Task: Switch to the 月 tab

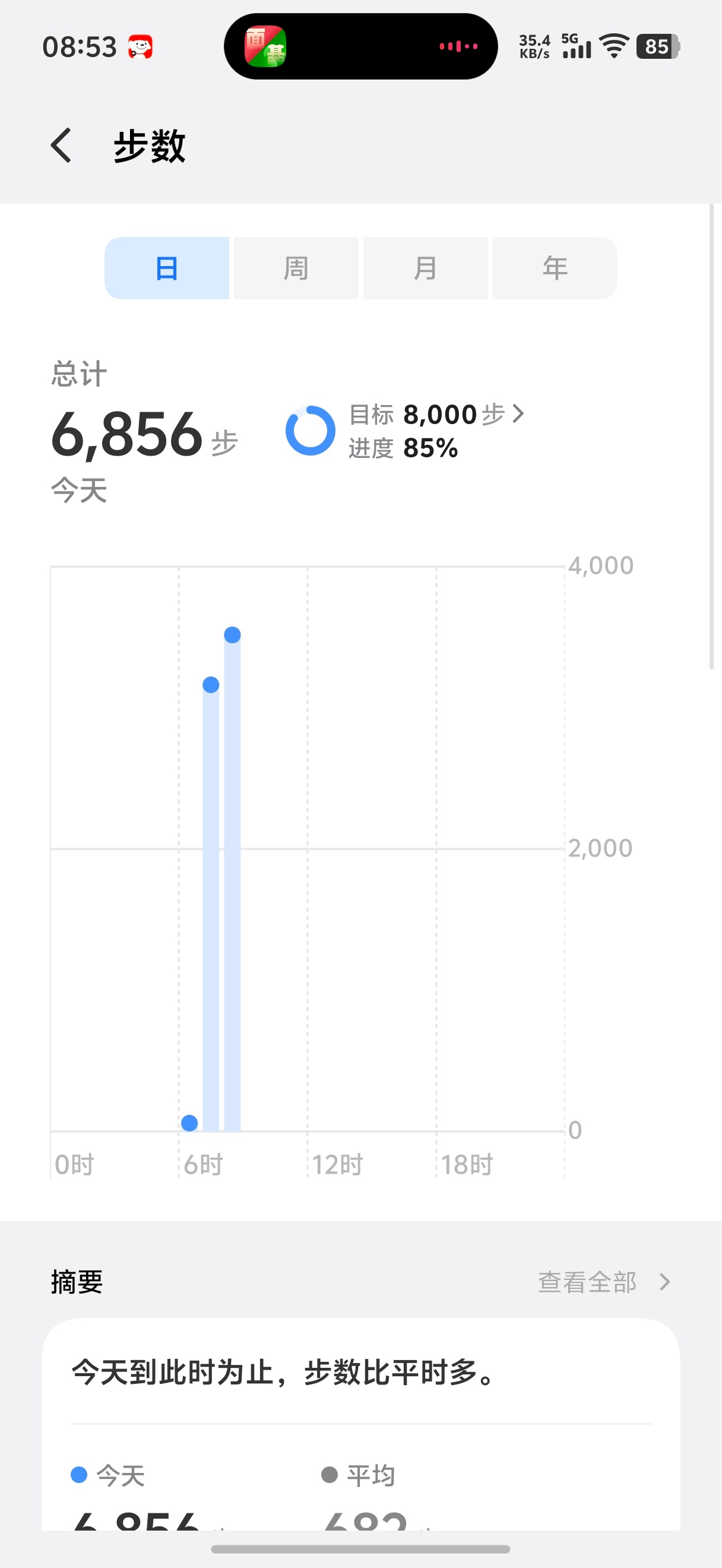Action: pyautogui.click(x=425, y=268)
